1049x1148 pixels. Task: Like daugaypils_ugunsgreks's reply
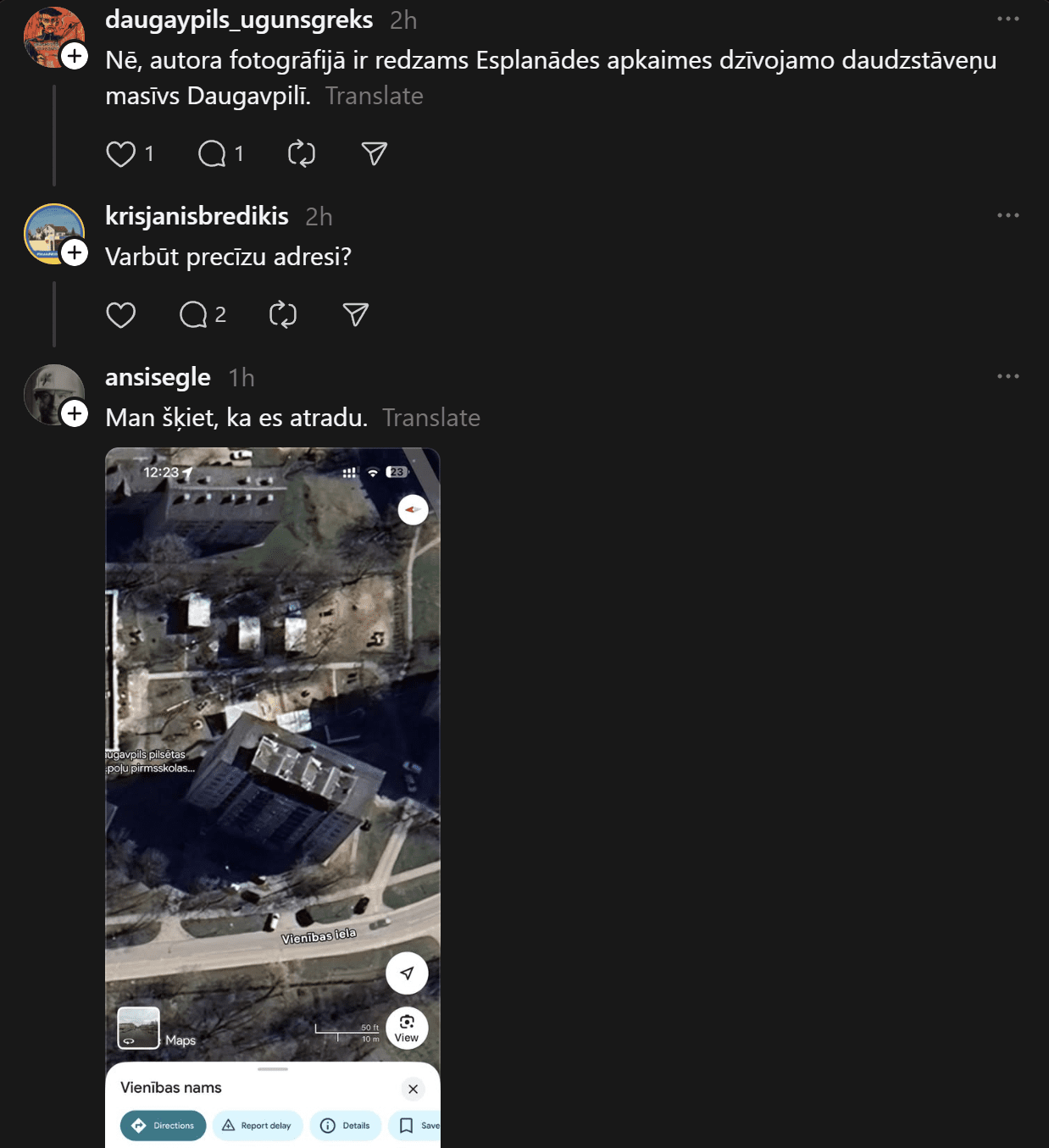tap(121, 153)
